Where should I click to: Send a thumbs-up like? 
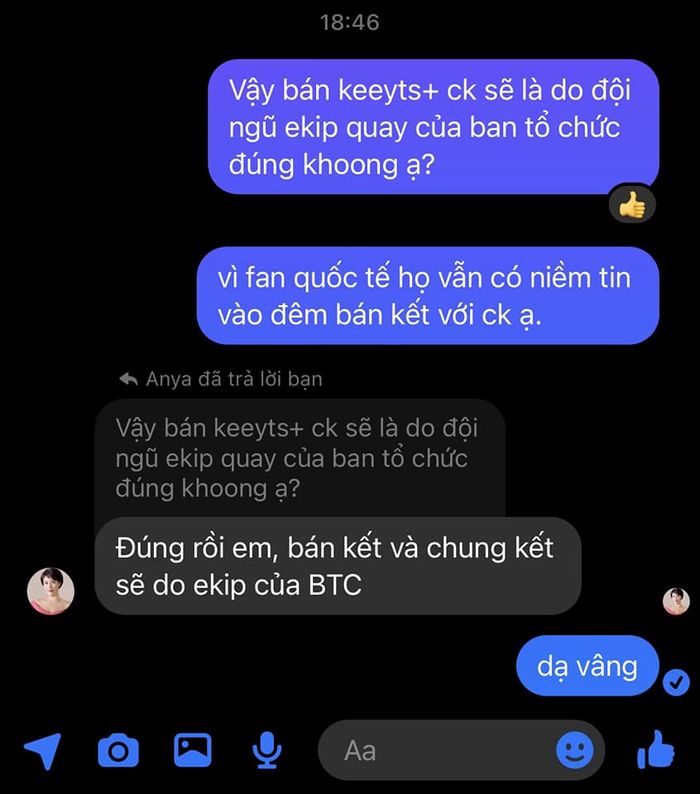coord(656,749)
